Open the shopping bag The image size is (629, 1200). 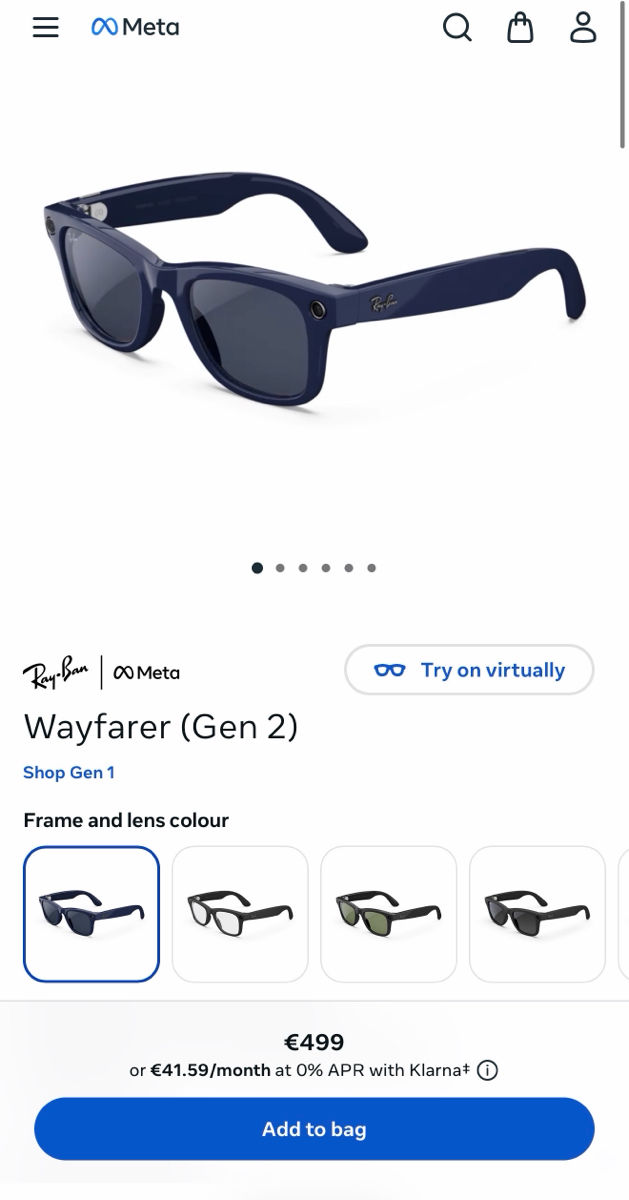click(x=520, y=28)
